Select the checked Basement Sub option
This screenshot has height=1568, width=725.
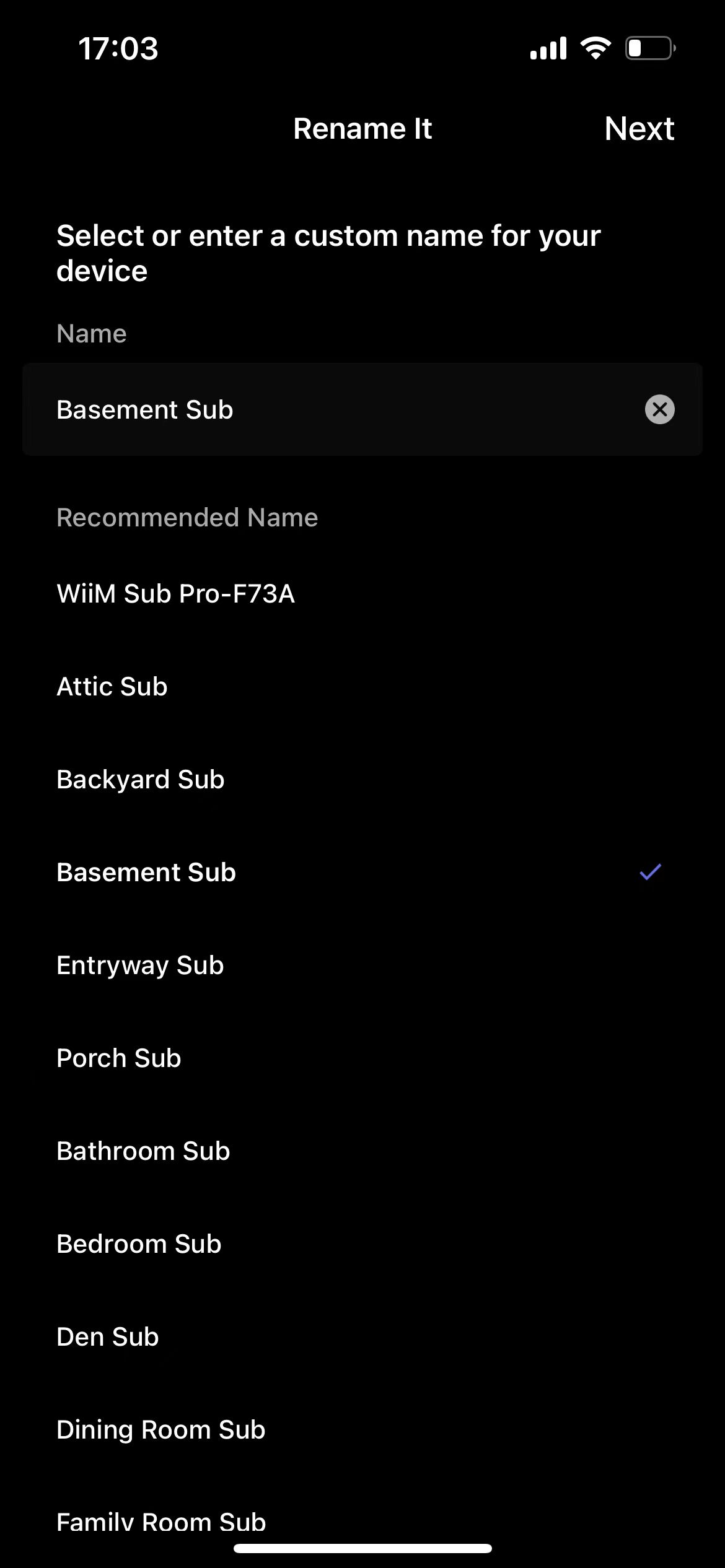362,873
